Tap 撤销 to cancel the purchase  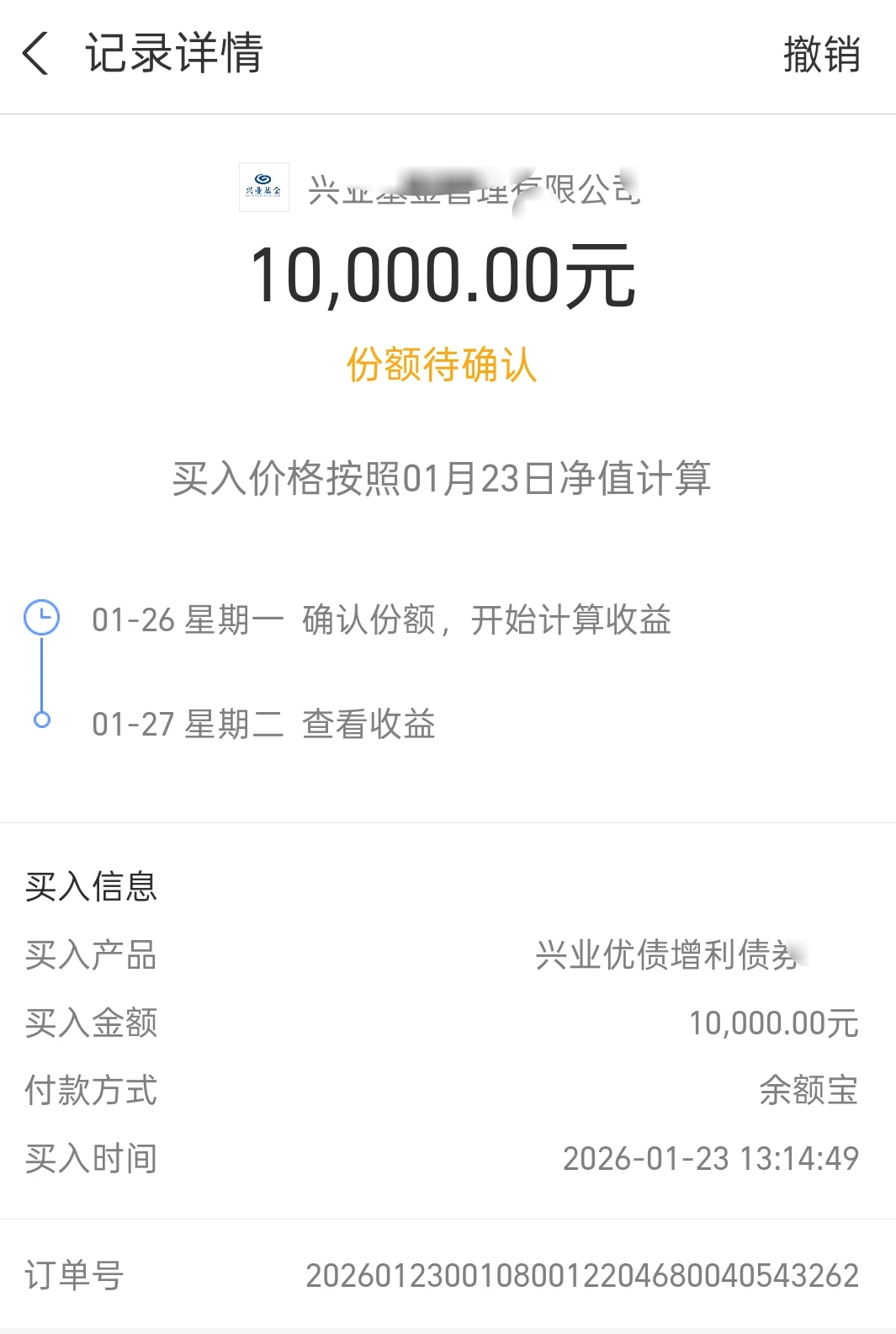tap(821, 56)
